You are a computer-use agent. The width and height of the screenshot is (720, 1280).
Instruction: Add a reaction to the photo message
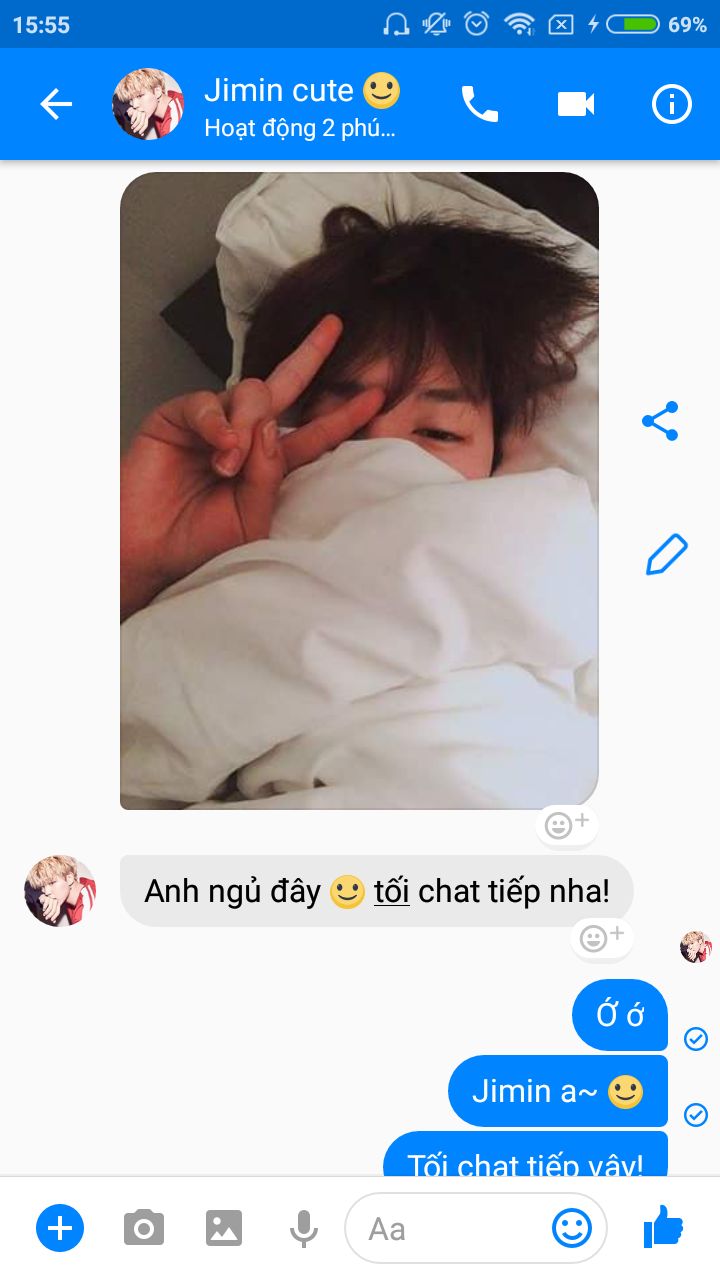(567, 825)
